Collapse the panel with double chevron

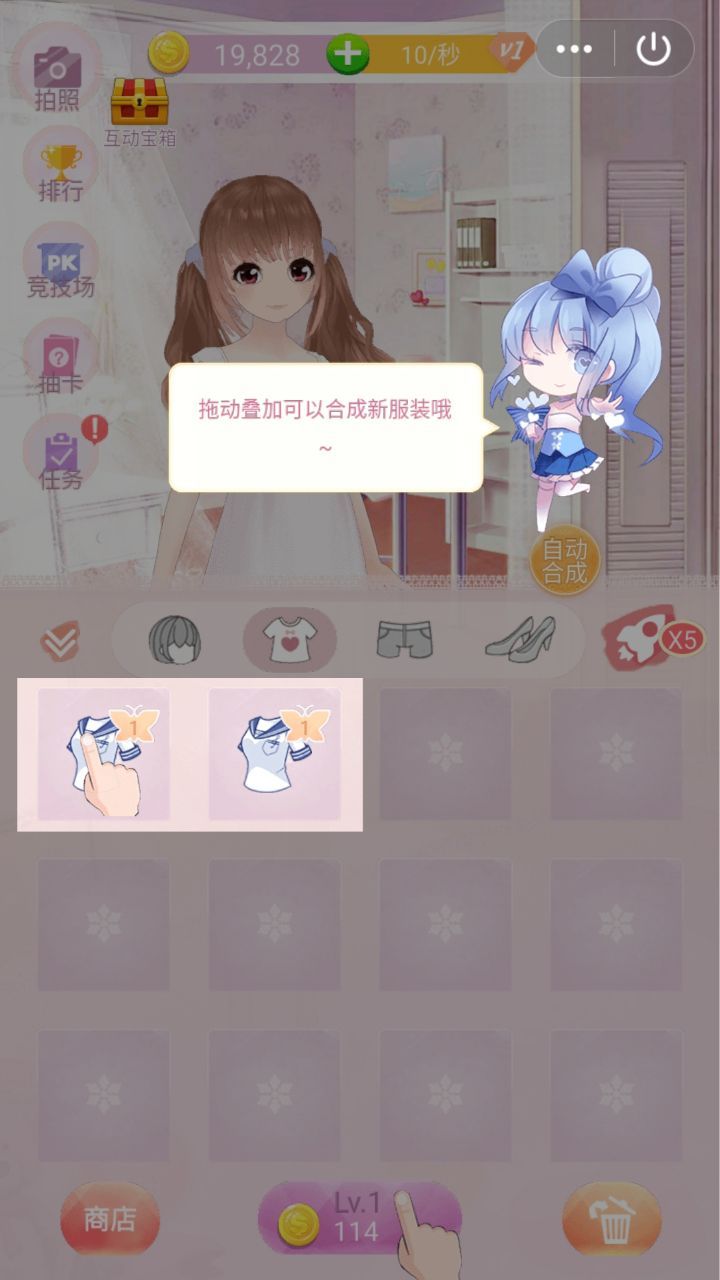pos(60,641)
